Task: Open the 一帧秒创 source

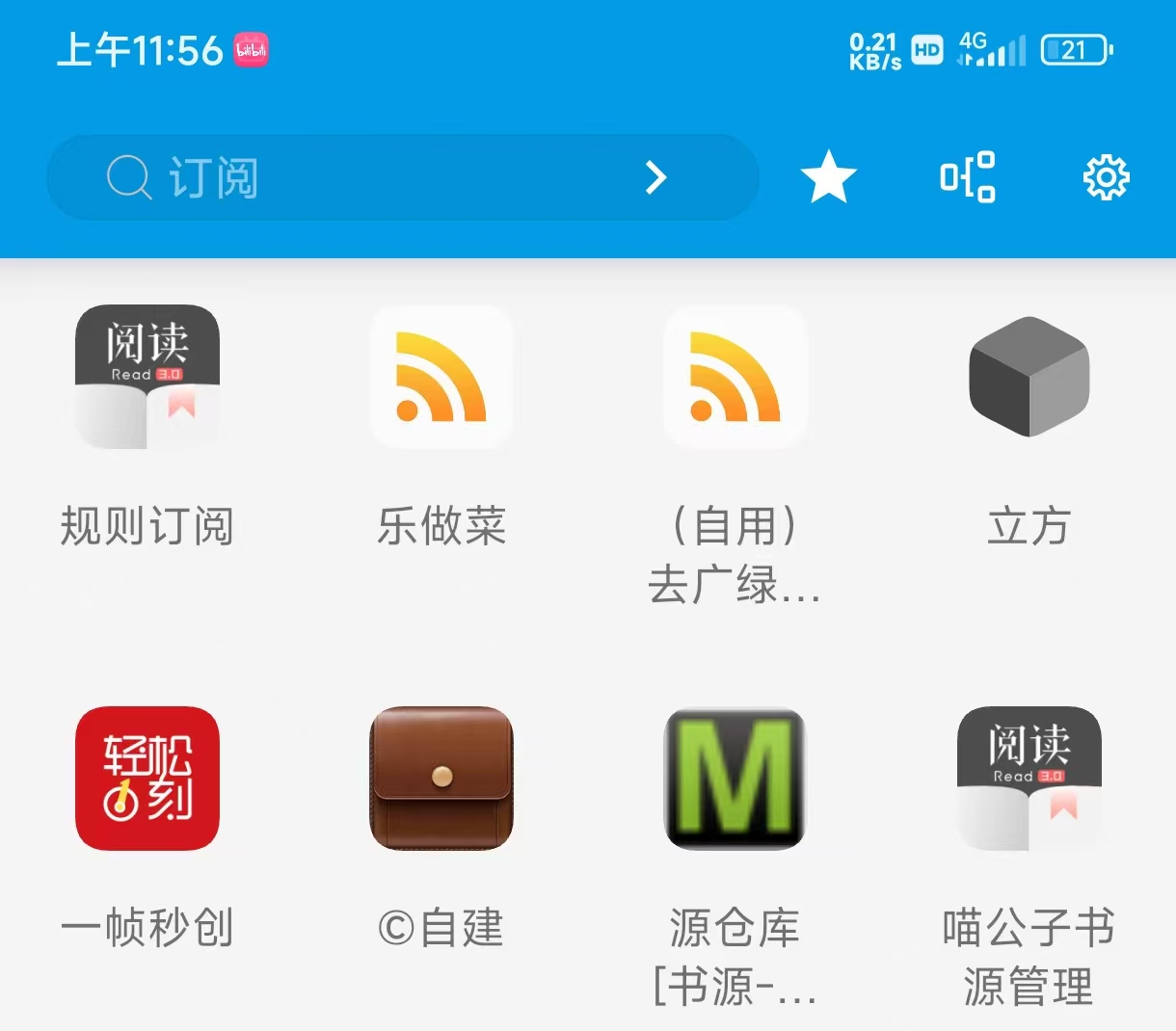Action: click(x=147, y=779)
